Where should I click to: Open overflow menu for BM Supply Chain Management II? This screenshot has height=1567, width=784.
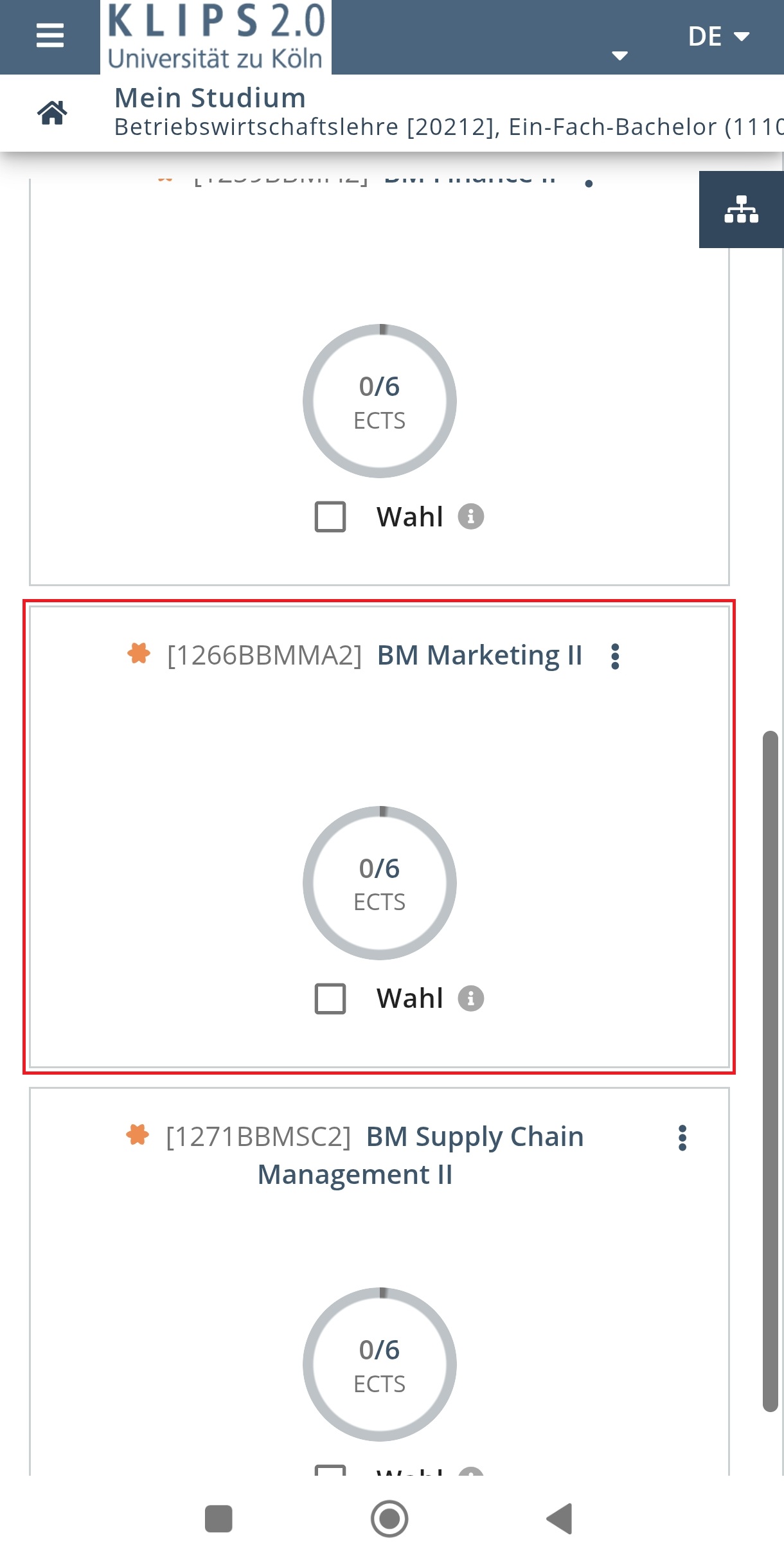682,1138
